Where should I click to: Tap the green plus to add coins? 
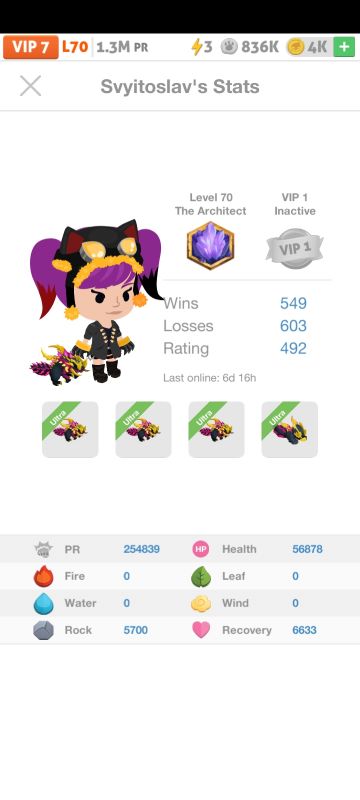click(344, 47)
